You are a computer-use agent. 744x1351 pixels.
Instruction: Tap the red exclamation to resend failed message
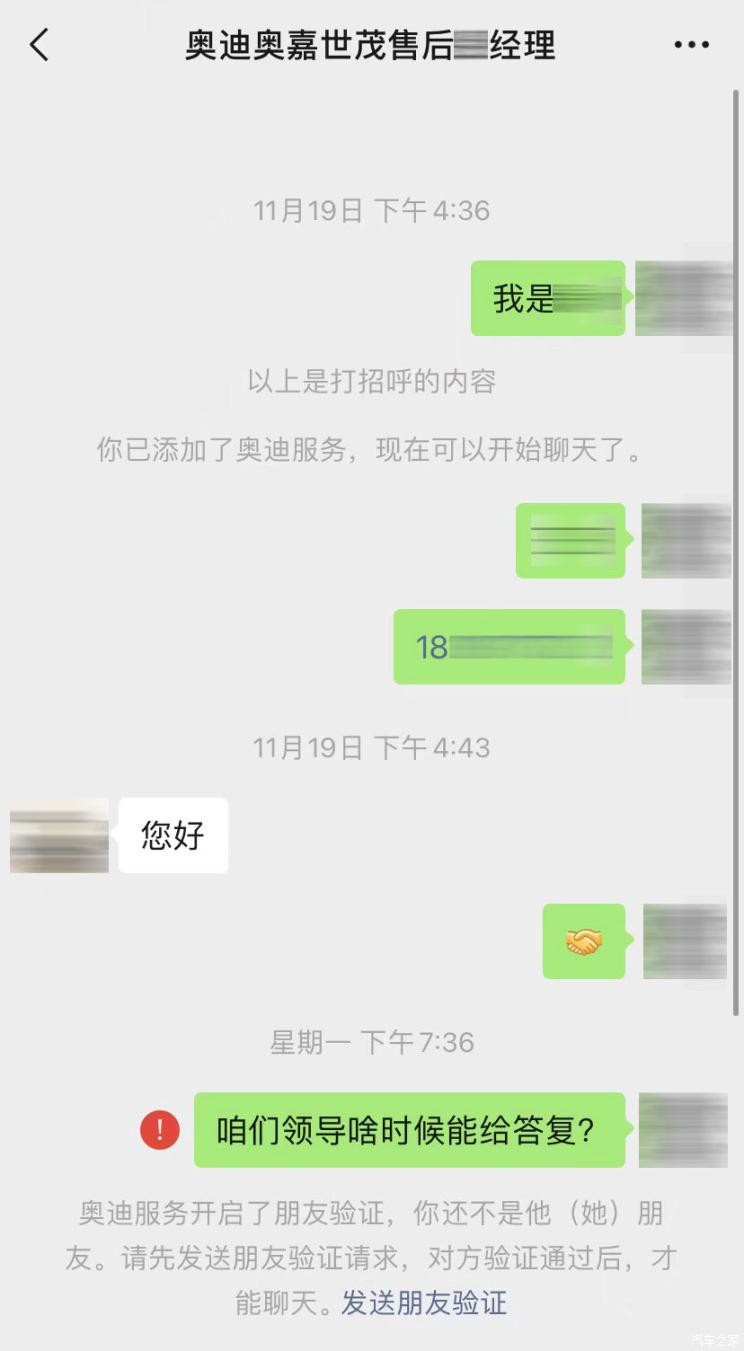point(159,1131)
